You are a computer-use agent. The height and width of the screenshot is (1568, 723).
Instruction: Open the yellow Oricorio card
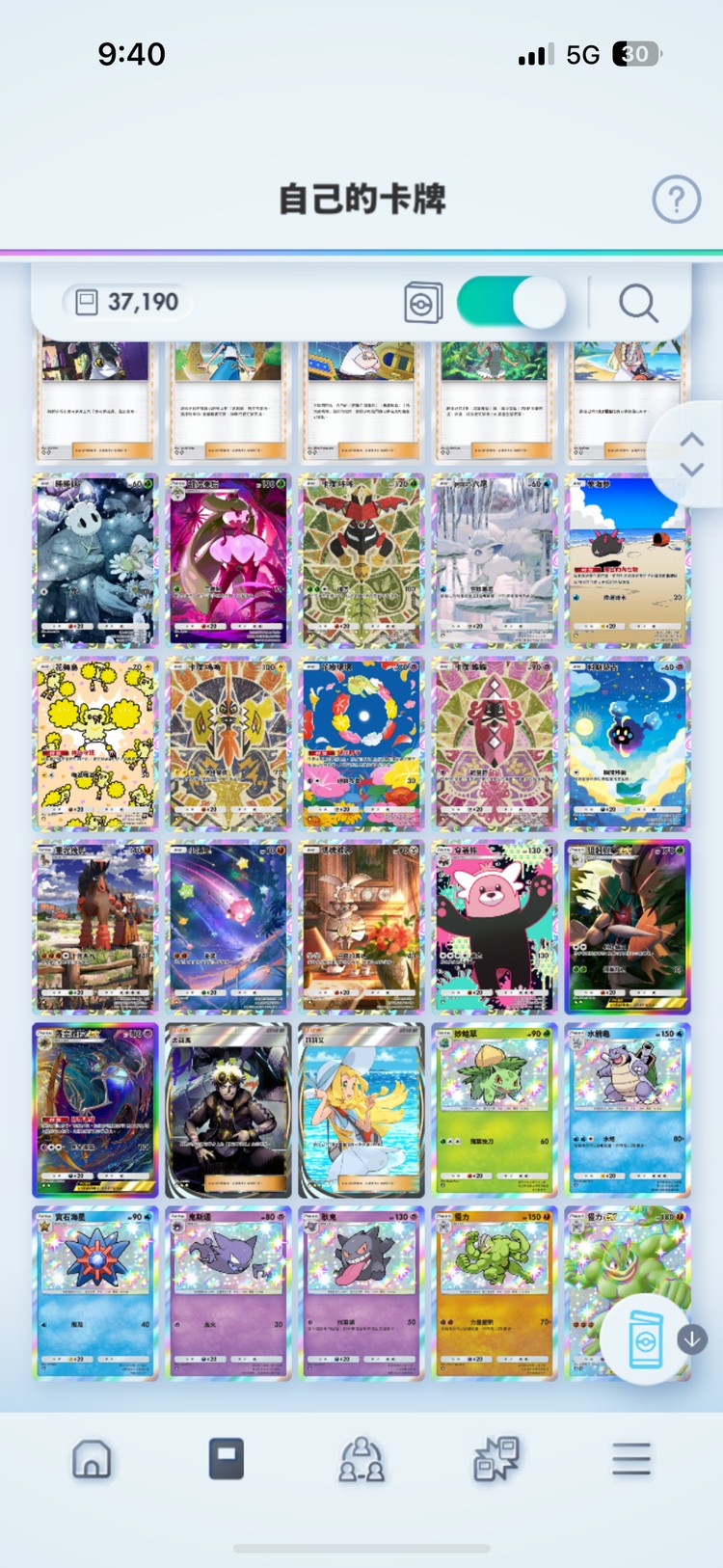tap(95, 743)
